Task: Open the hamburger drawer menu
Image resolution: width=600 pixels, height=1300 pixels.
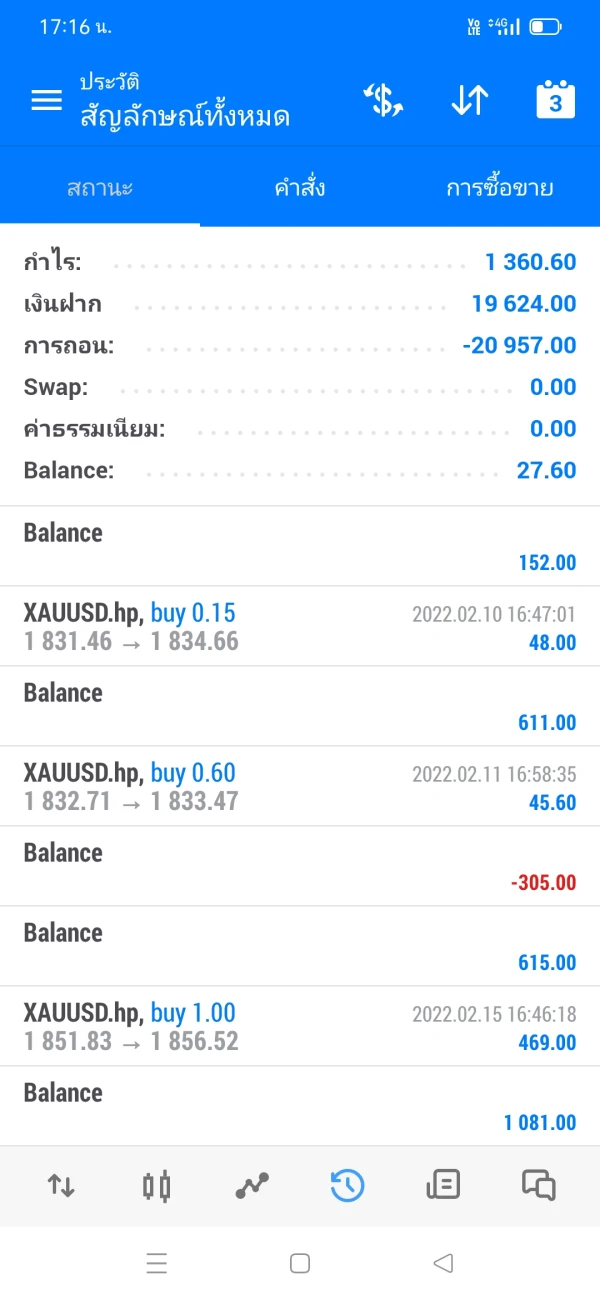Action: [46, 100]
